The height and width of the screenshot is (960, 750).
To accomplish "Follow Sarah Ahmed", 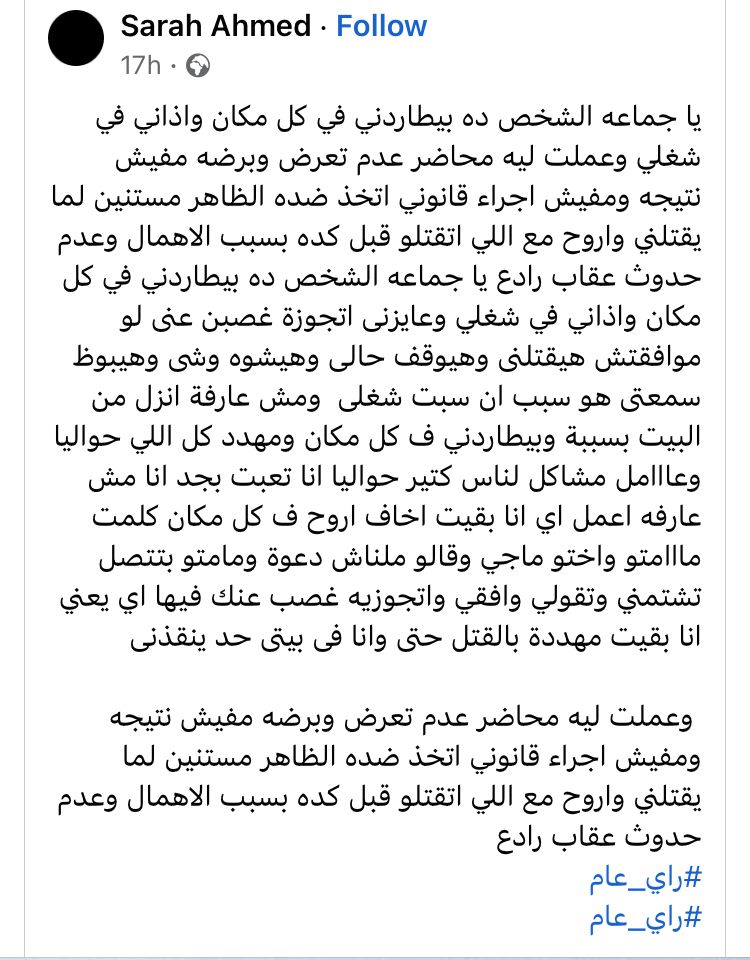I will tap(381, 26).
